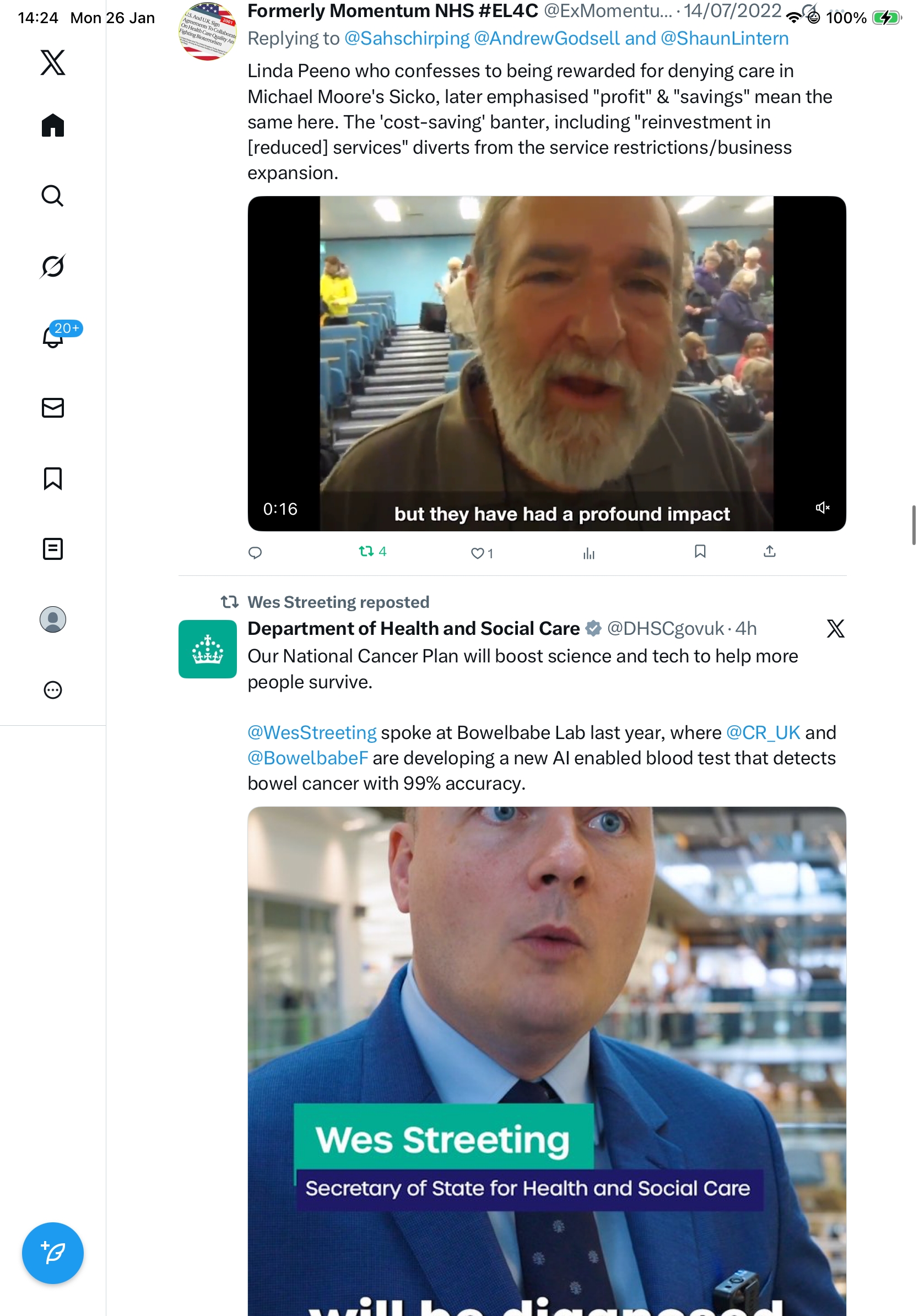Screen dimensions: 919x1316
Task: Unmute the Linda Peeno video
Action: (x=822, y=507)
